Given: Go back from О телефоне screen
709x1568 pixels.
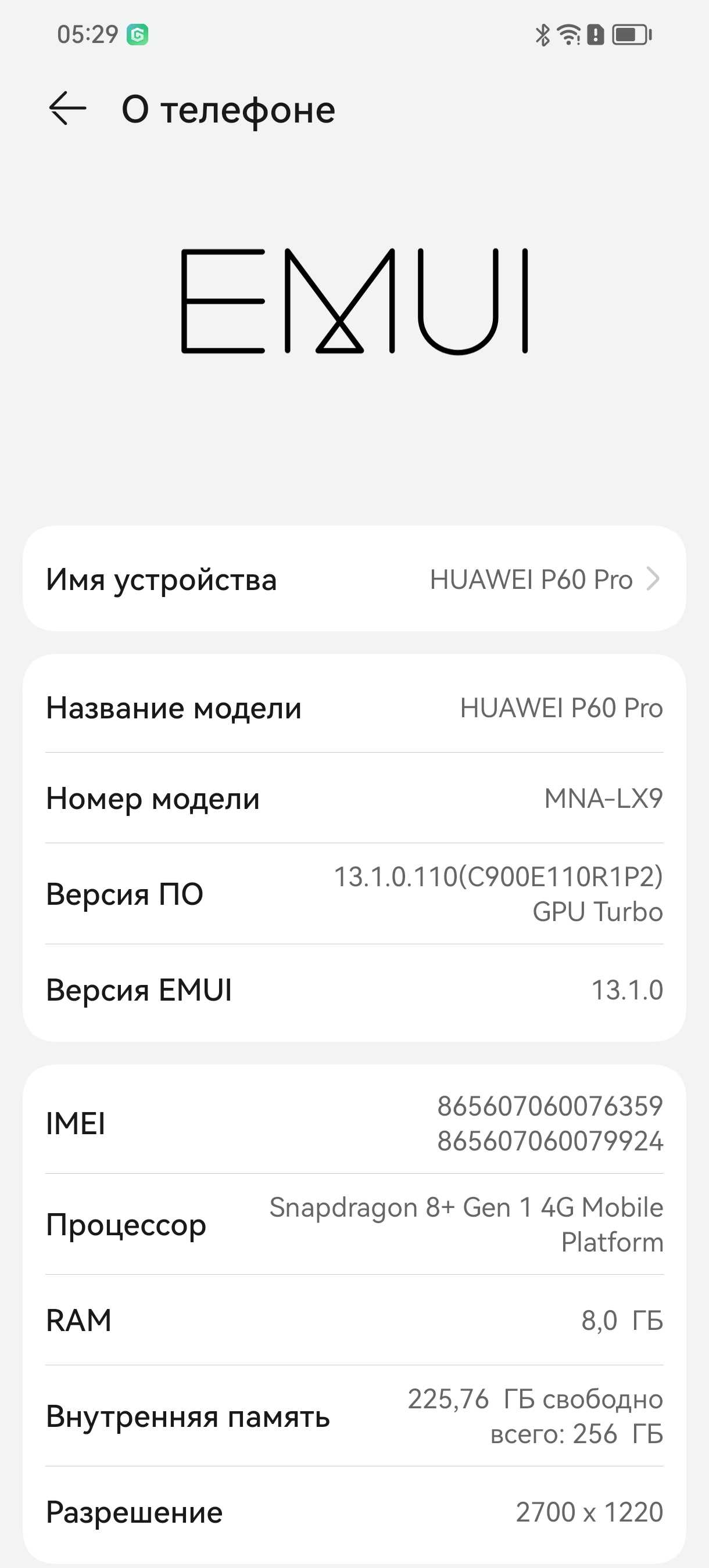Looking at the screenshot, I should pyautogui.click(x=67, y=109).
